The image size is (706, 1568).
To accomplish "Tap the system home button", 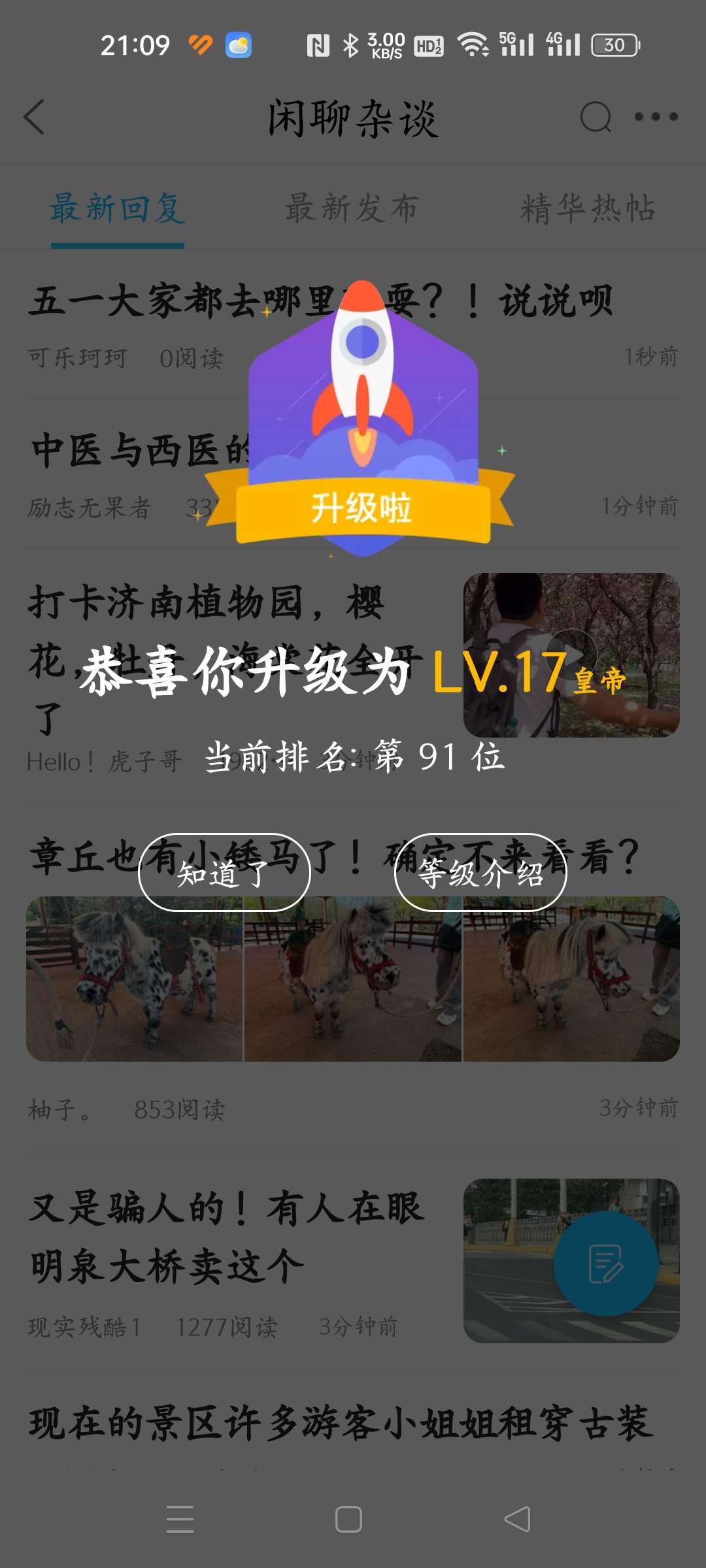I will click(x=348, y=1519).
